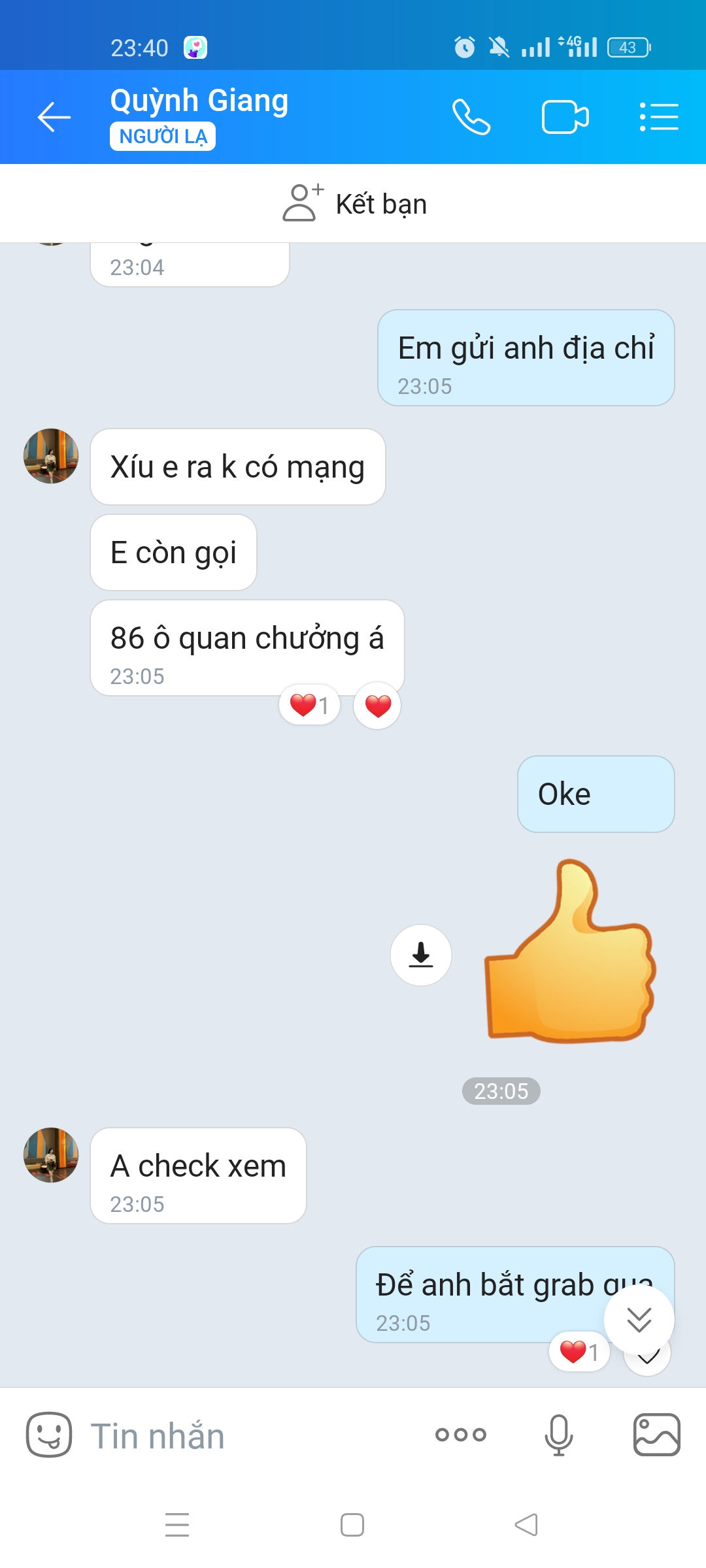
Task: Focus the Tin nhắn message field
Action: 248,1436
